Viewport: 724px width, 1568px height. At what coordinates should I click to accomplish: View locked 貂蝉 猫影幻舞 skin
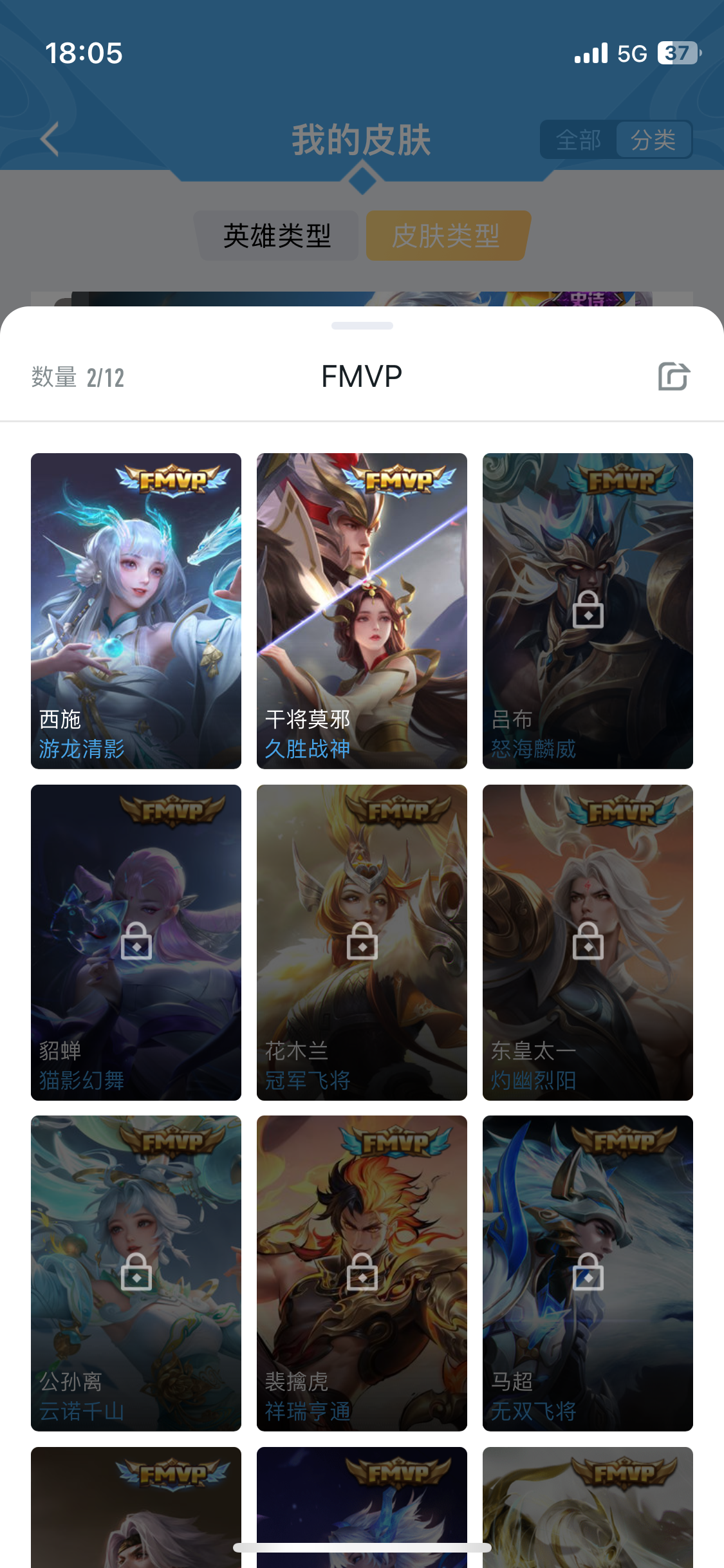[x=136, y=942]
